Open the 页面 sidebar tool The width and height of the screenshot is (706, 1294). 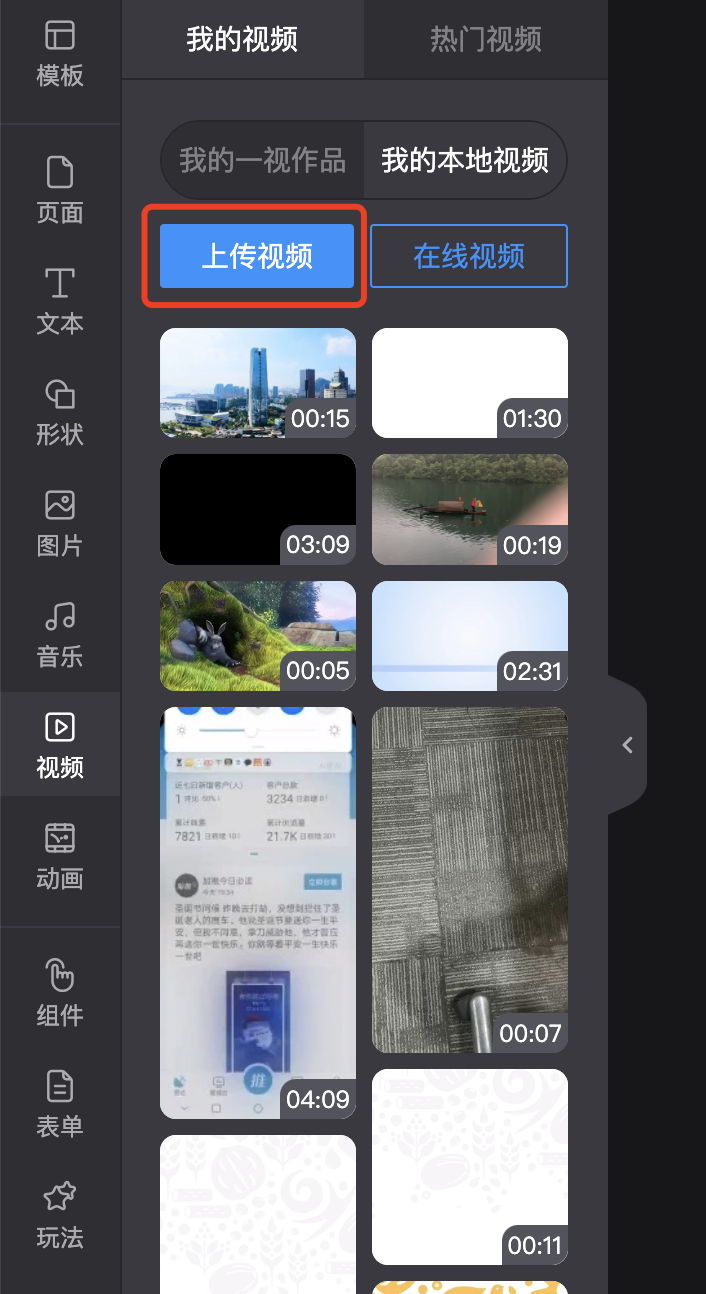(60, 190)
